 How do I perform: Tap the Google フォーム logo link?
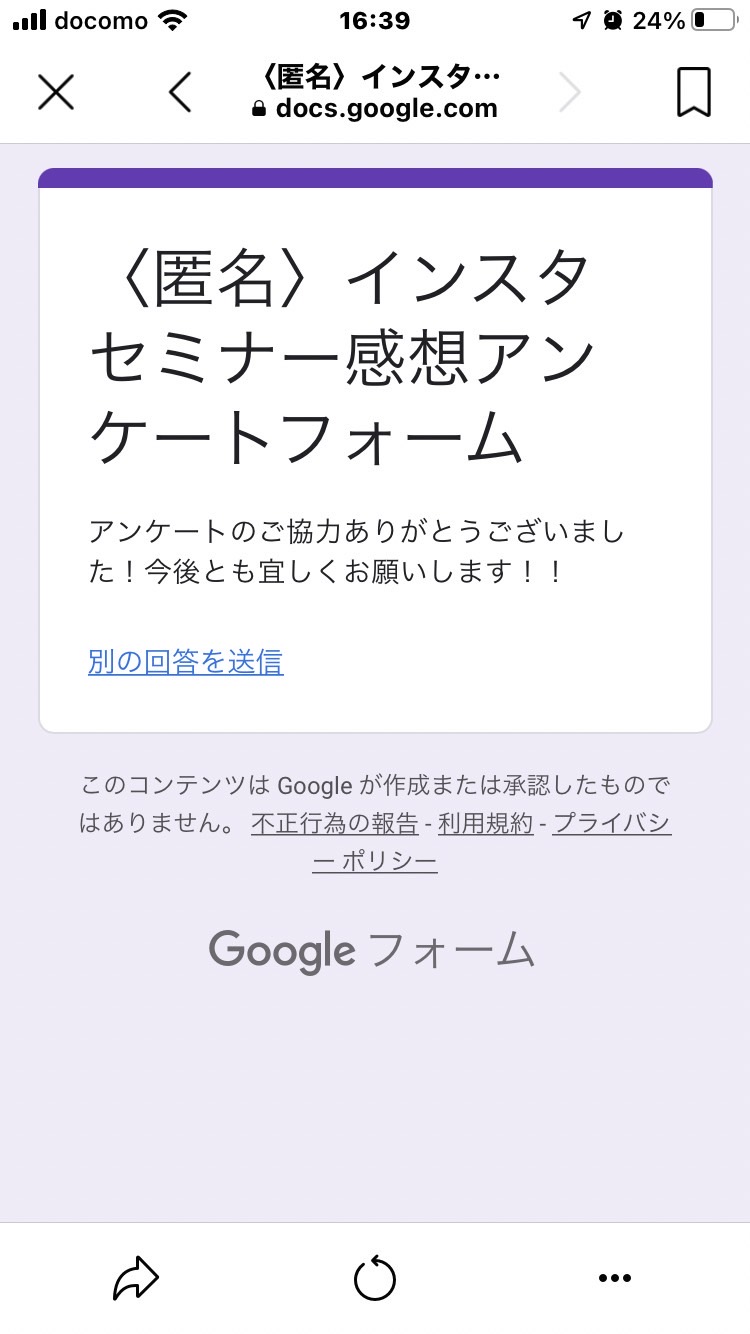pyautogui.click(x=372, y=950)
